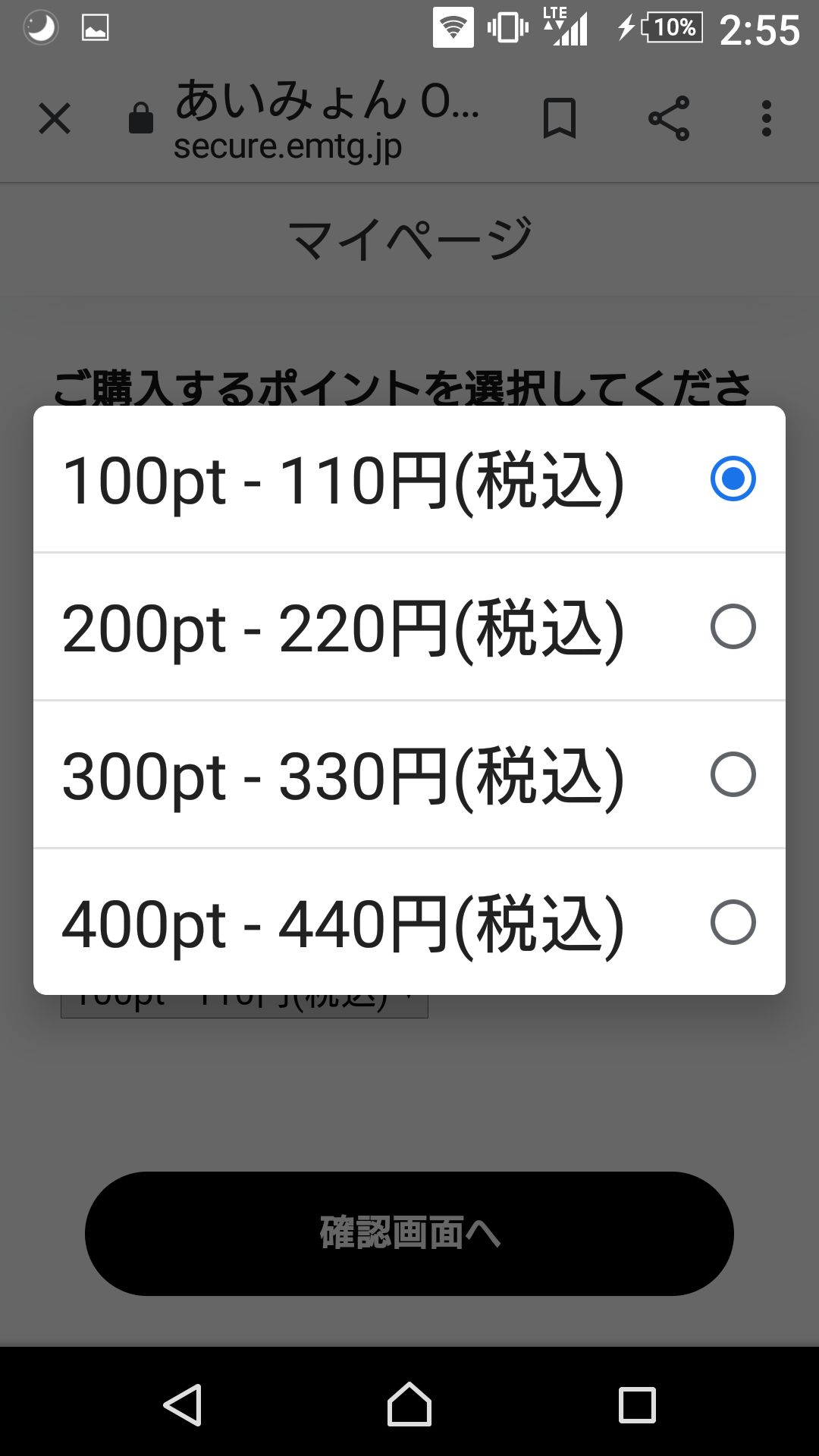This screenshot has width=819, height=1456.
Task: Close the browser tab with X
Action: pyautogui.click(x=55, y=119)
